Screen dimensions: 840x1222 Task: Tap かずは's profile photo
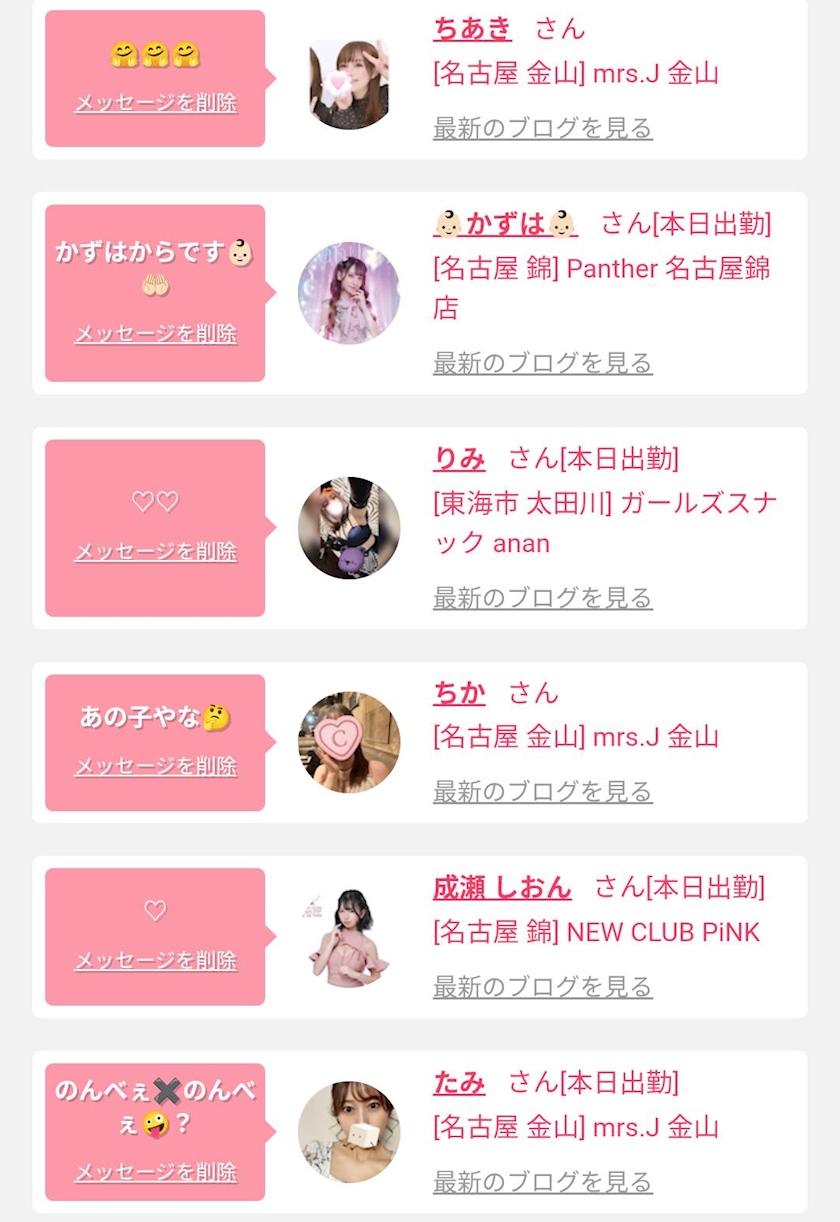tap(349, 293)
